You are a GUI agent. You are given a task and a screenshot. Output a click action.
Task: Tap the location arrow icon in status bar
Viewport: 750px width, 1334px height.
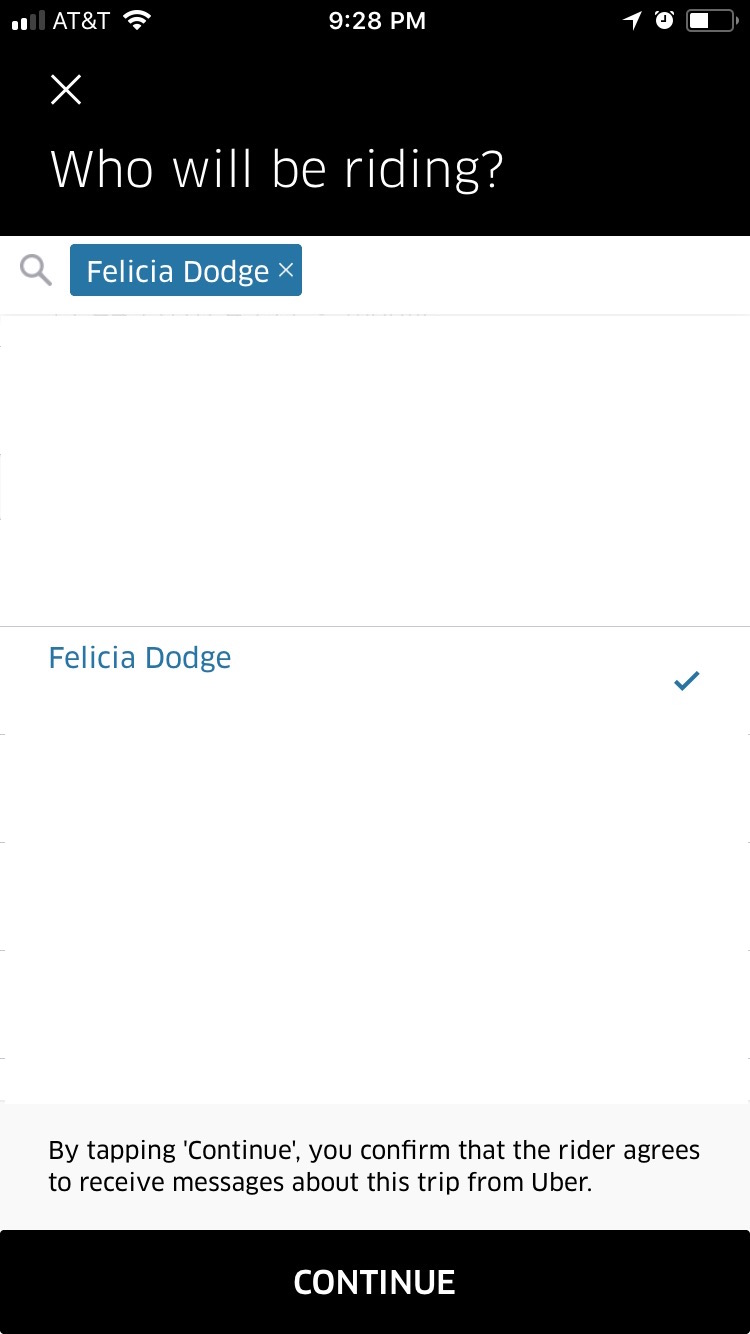(x=632, y=20)
